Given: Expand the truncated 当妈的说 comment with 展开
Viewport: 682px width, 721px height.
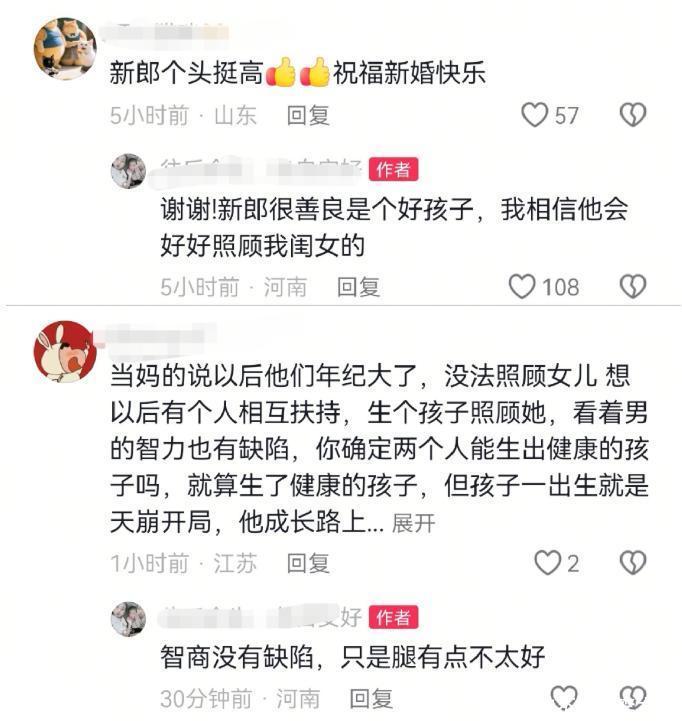Looking at the screenshot, I should click(413, 523).
